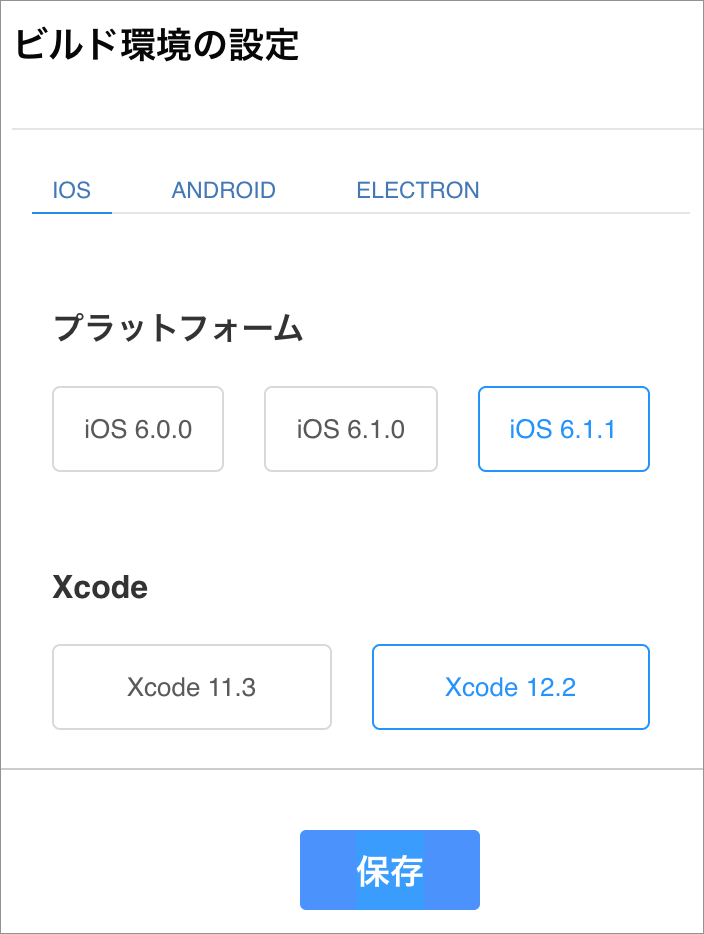Choose iOS 6.1.0 platform option
Screen dimensions: 704x934
tap(351, 429)
